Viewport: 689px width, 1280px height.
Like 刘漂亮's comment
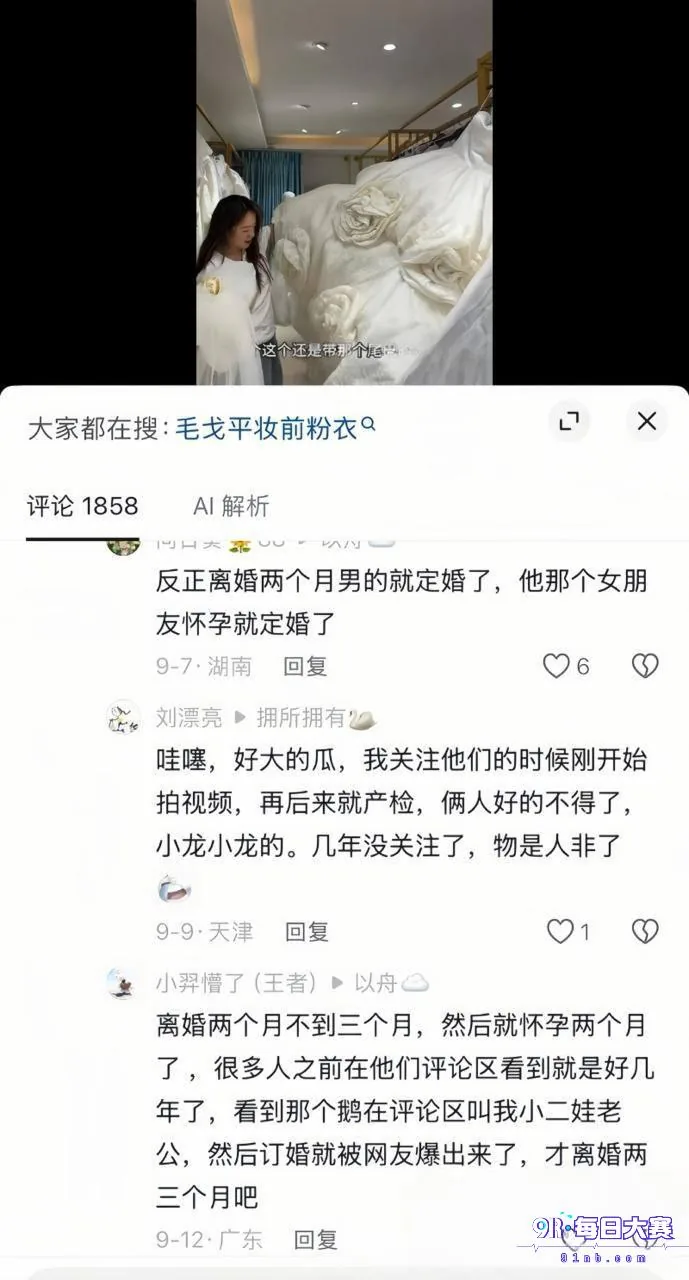click(568, 932)
